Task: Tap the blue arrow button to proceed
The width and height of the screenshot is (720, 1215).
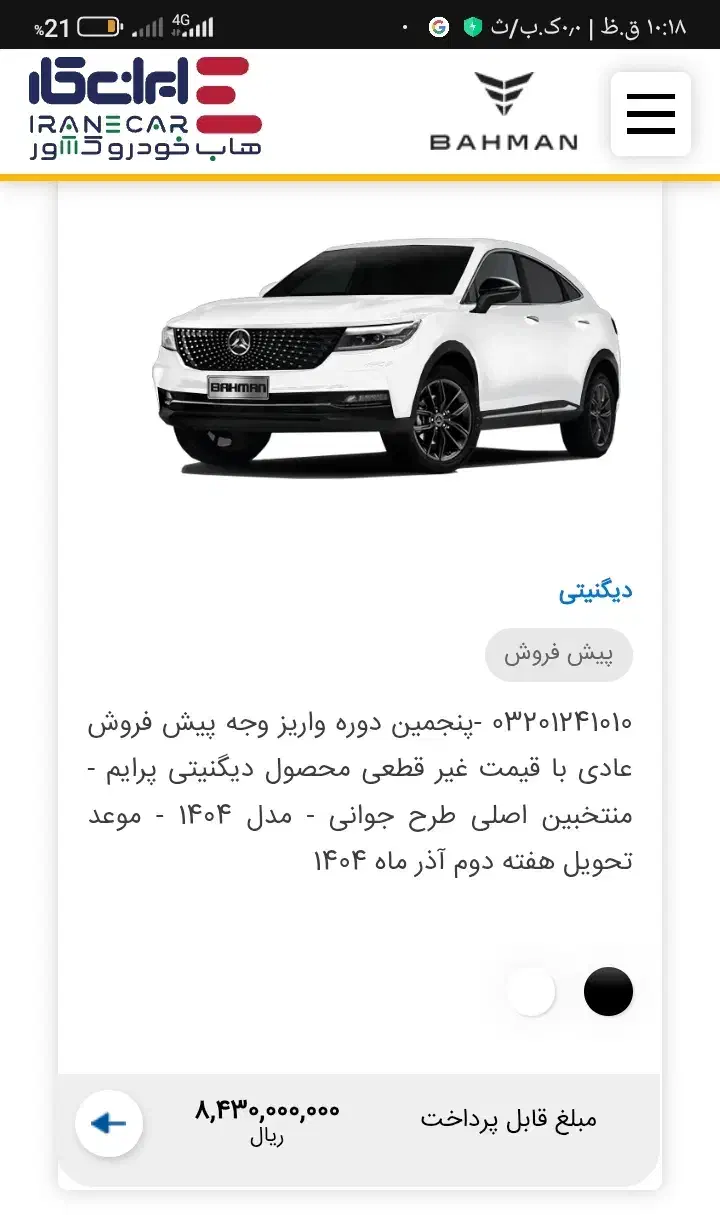Action: 109,1123
